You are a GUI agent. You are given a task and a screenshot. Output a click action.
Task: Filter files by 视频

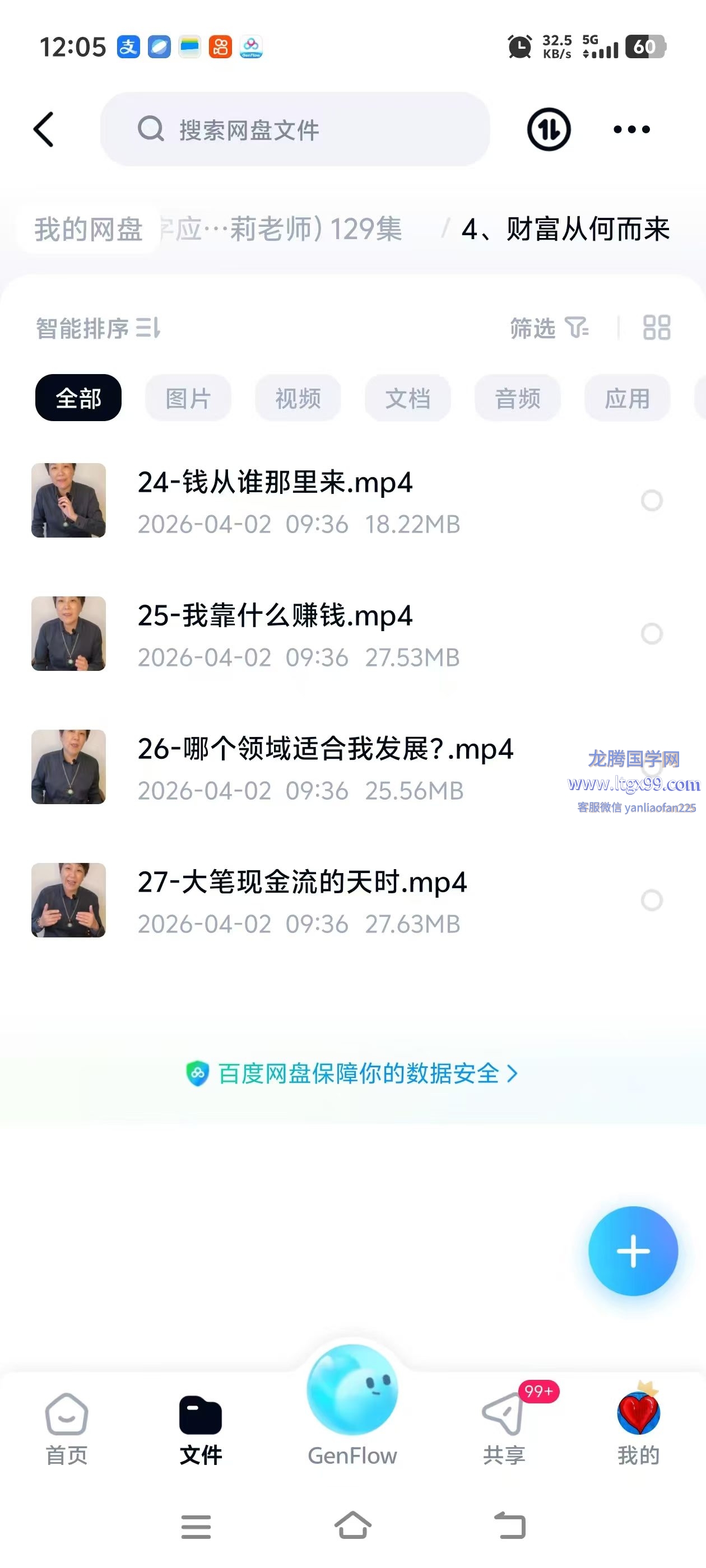pyautogui.click(x=298, y=399)
